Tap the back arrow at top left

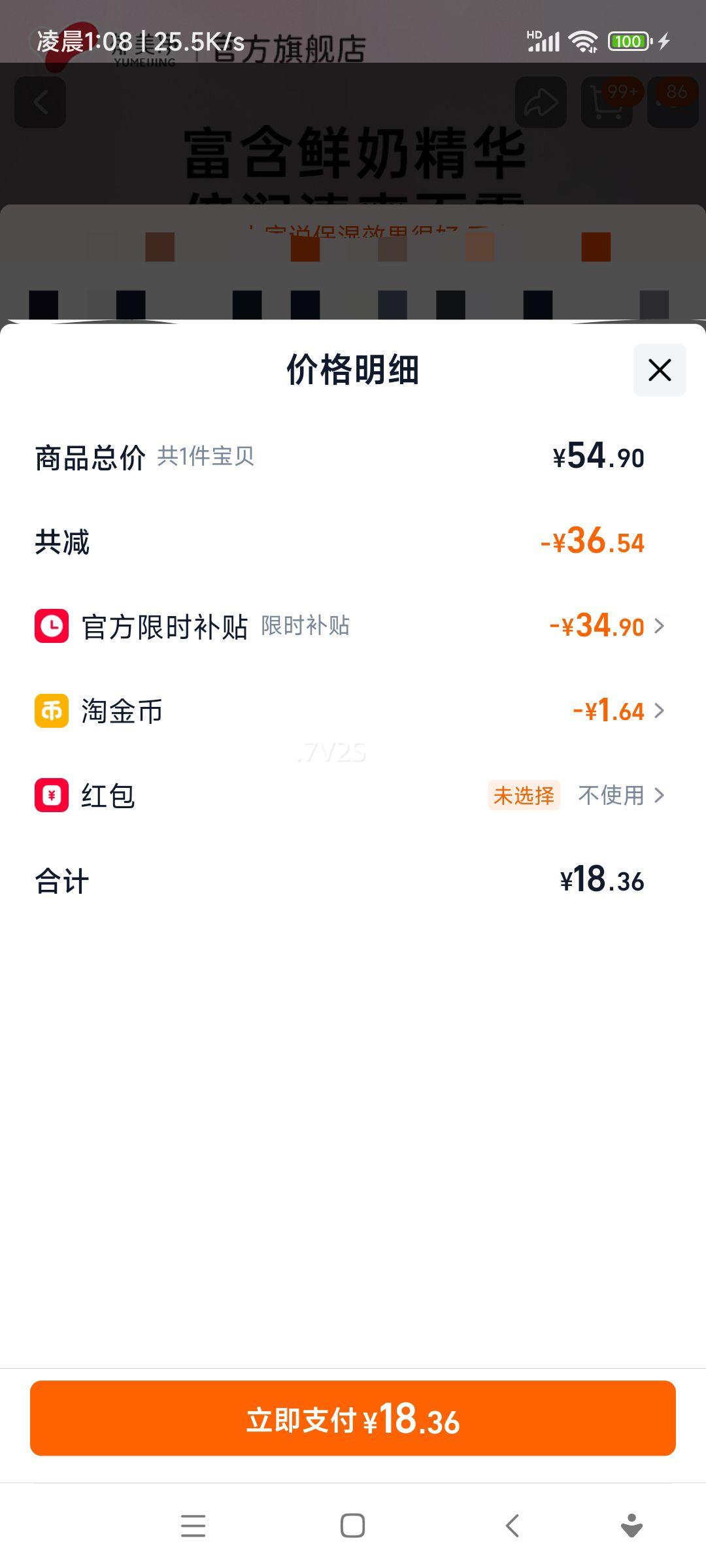pos(40,103)
